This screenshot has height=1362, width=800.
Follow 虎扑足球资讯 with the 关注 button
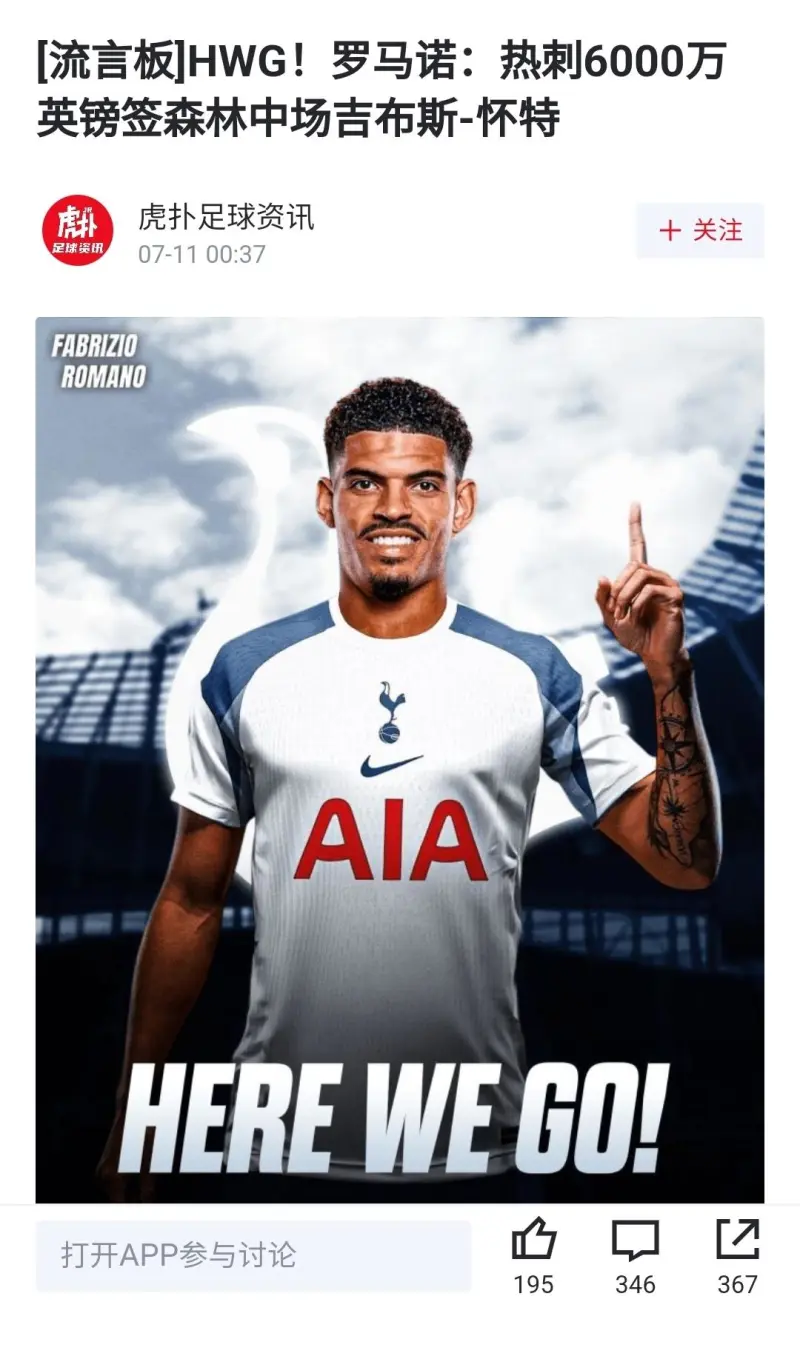click(x=699, y=231)
